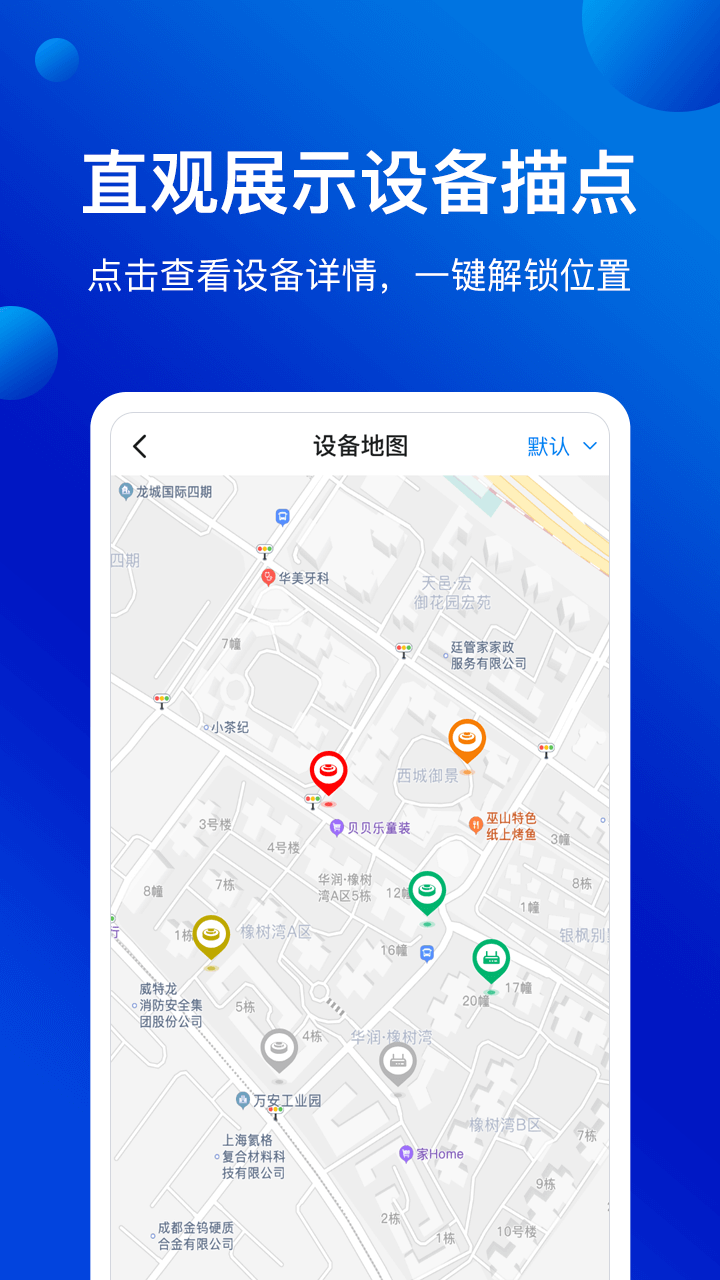Expand the chevron next to 默认

590,447
